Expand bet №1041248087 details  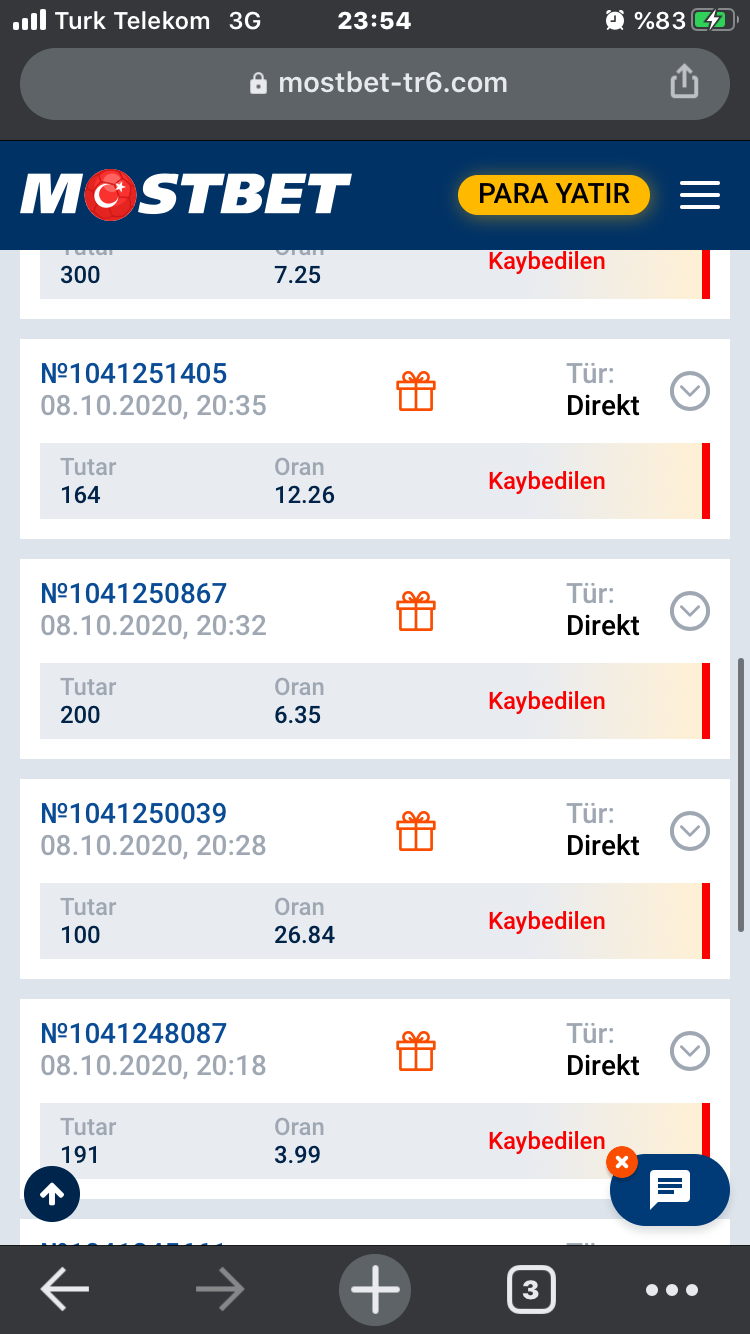tap(690, 1051)
